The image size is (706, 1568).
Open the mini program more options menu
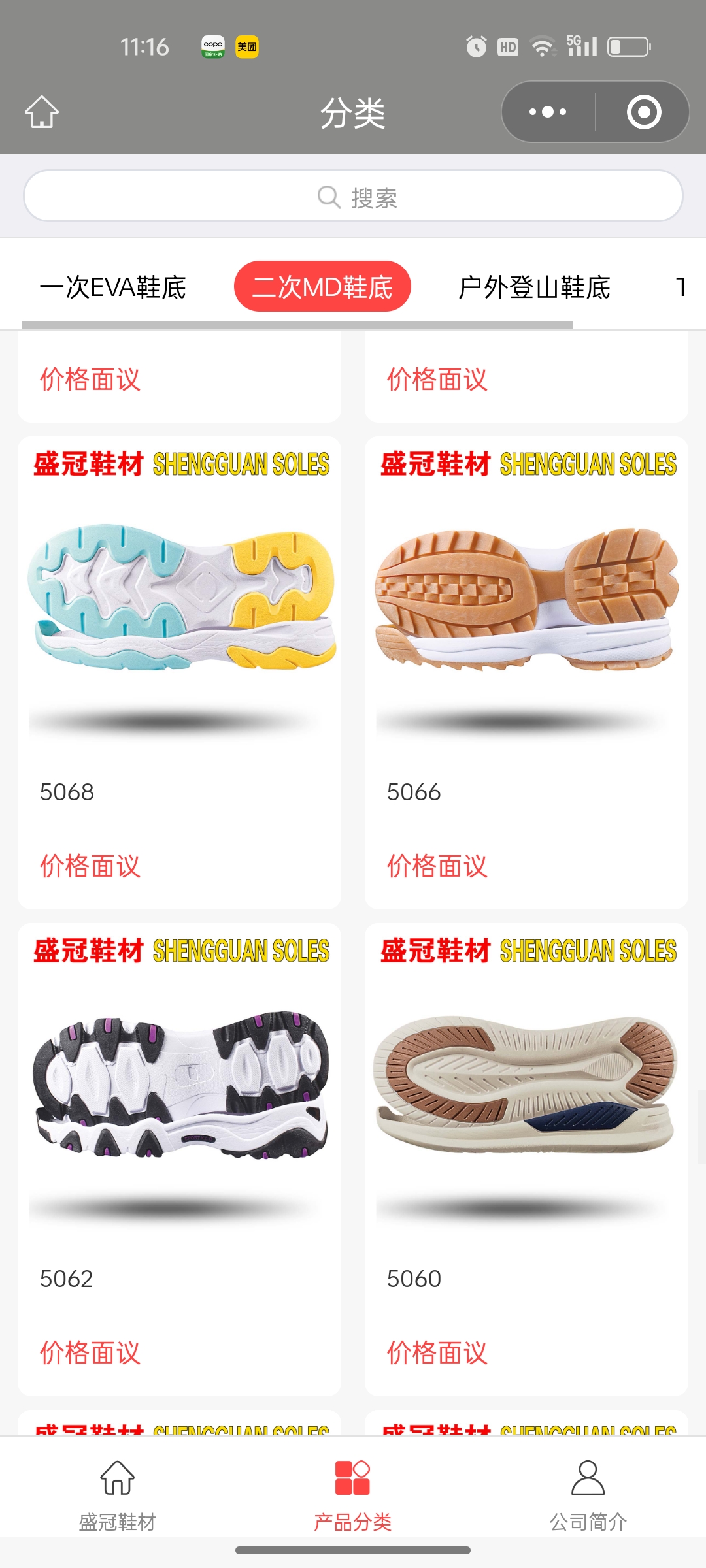[x=548, y=112]
